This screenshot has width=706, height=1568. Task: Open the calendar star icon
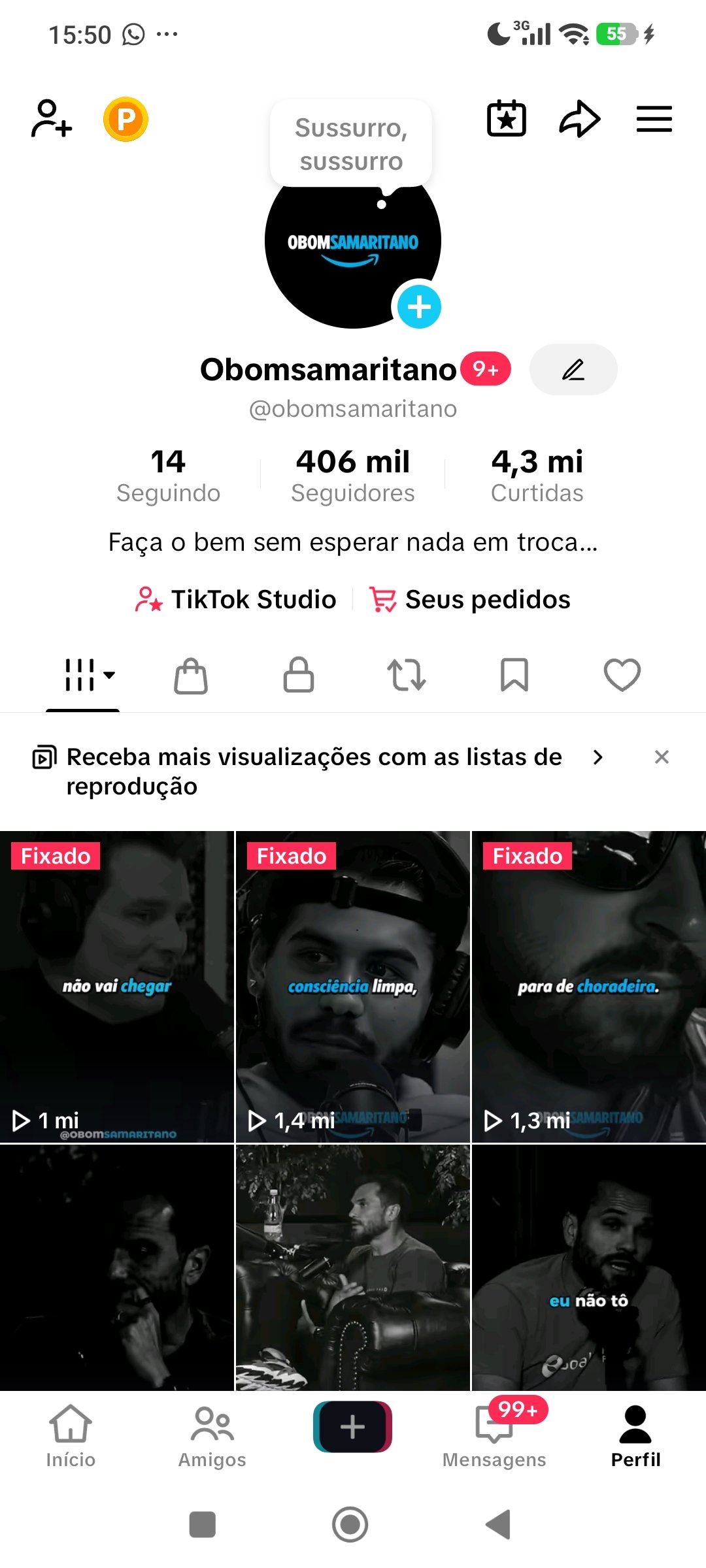[507, 119]
